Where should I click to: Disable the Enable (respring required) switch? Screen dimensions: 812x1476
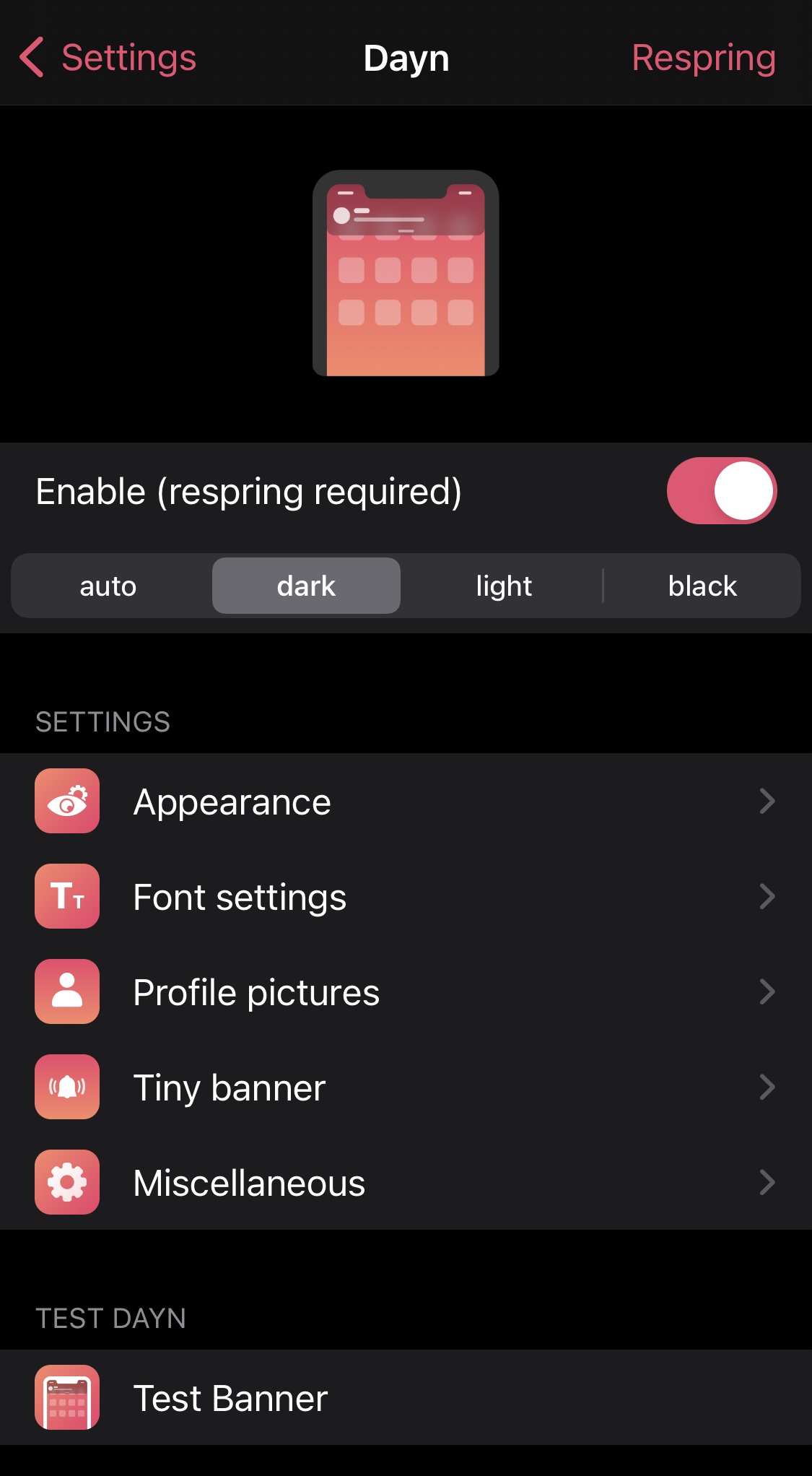coord(721,491)
